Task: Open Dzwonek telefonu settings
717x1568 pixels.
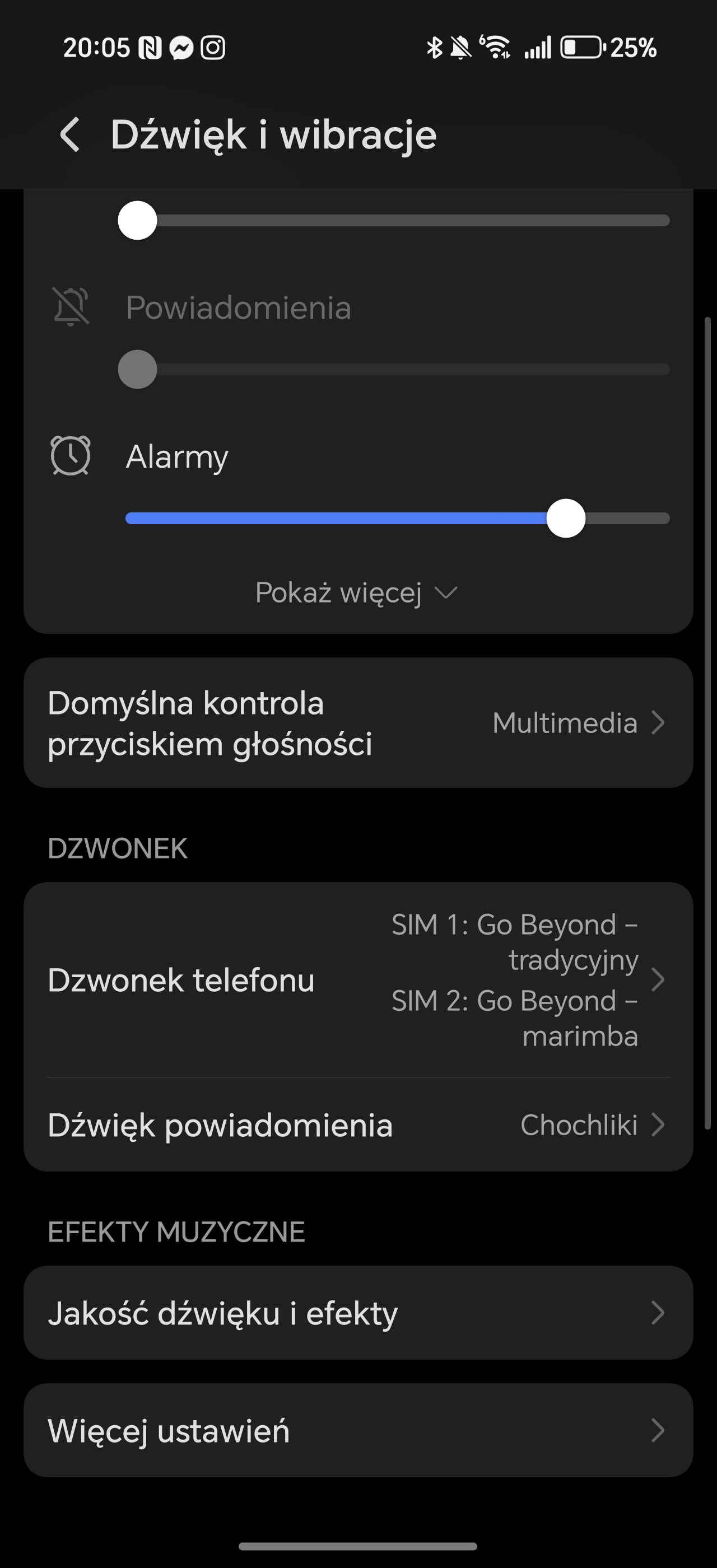Action: tap(358, 979)
